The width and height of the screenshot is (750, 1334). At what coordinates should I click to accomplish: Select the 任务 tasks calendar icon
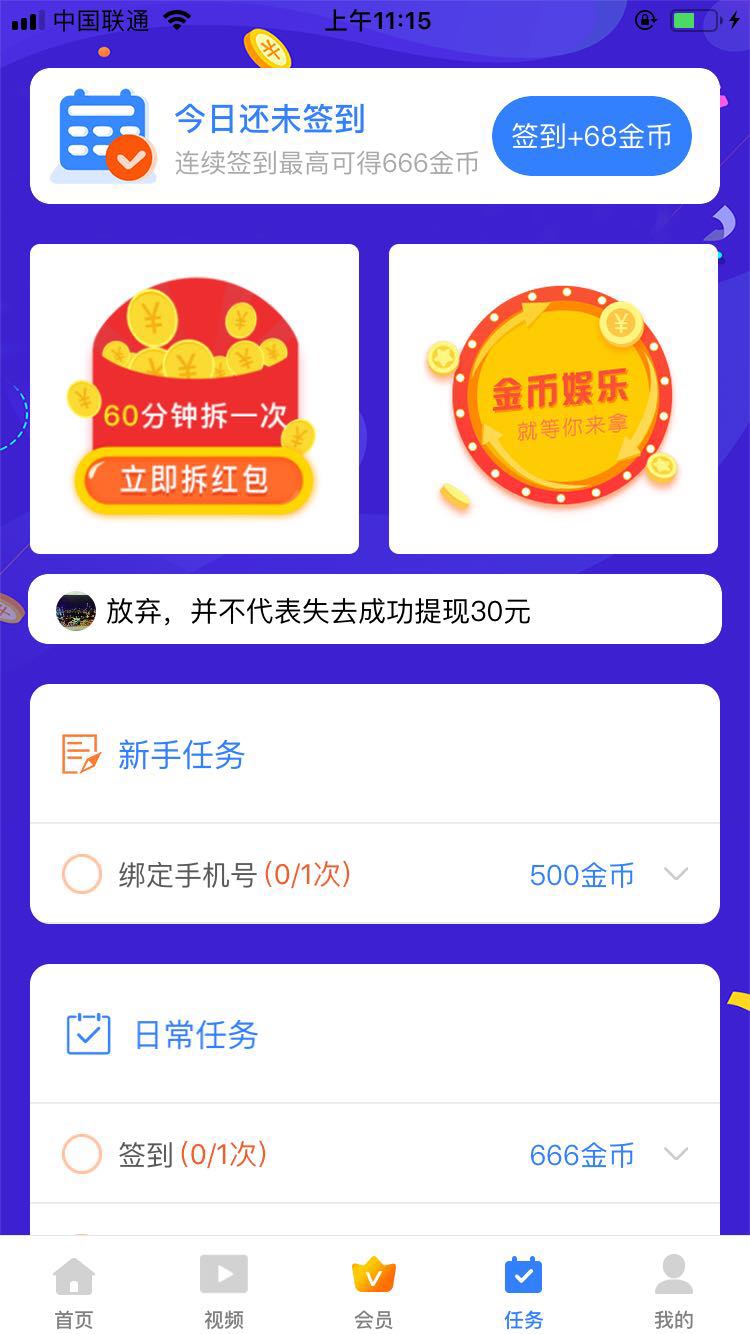tap(524, 1275)
